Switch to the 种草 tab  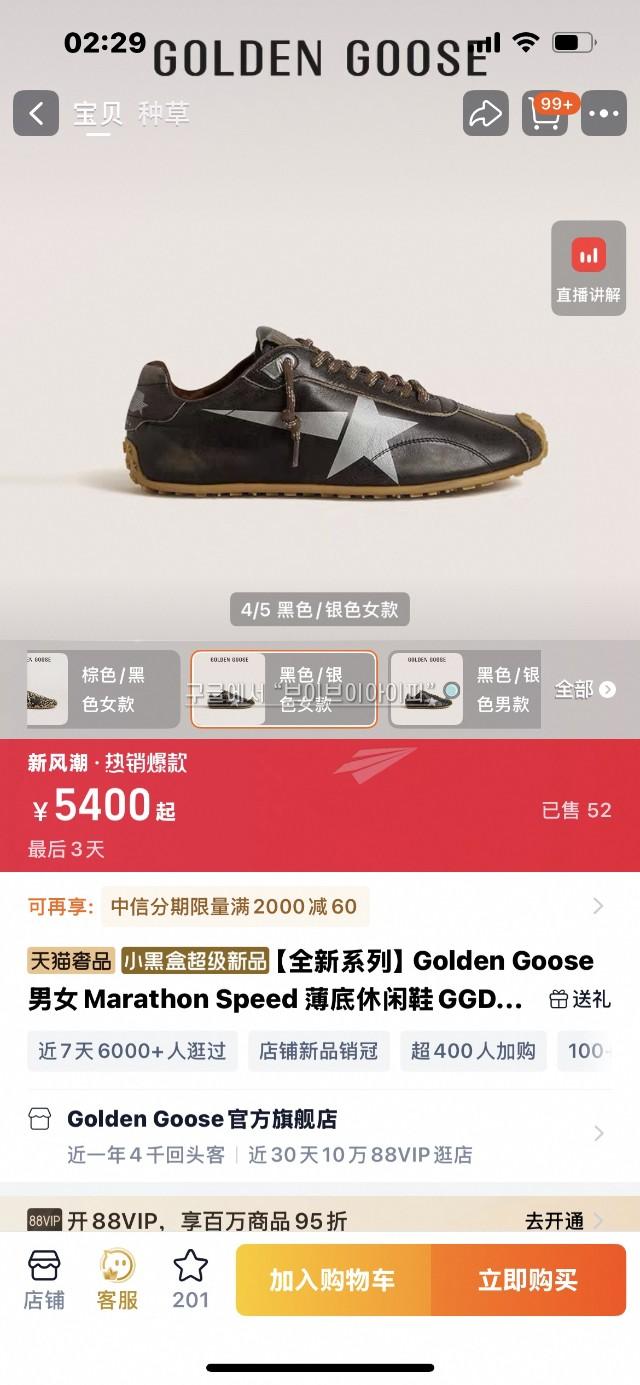pyautogui.click(x=164, y=113)
